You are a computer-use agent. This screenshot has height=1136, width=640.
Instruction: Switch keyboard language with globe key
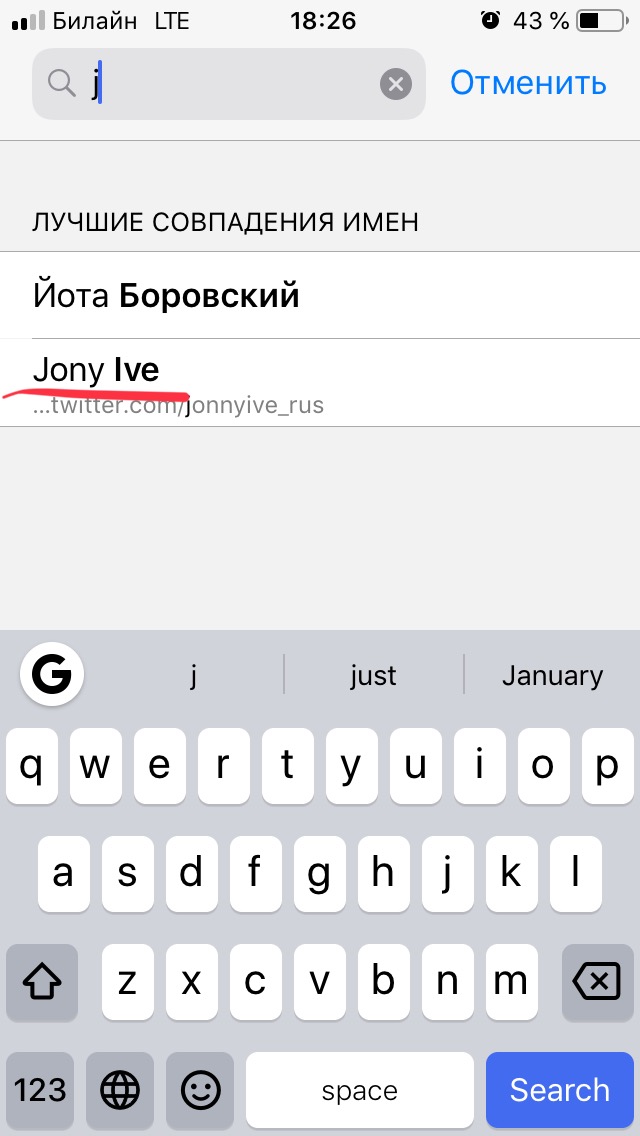120,1089
